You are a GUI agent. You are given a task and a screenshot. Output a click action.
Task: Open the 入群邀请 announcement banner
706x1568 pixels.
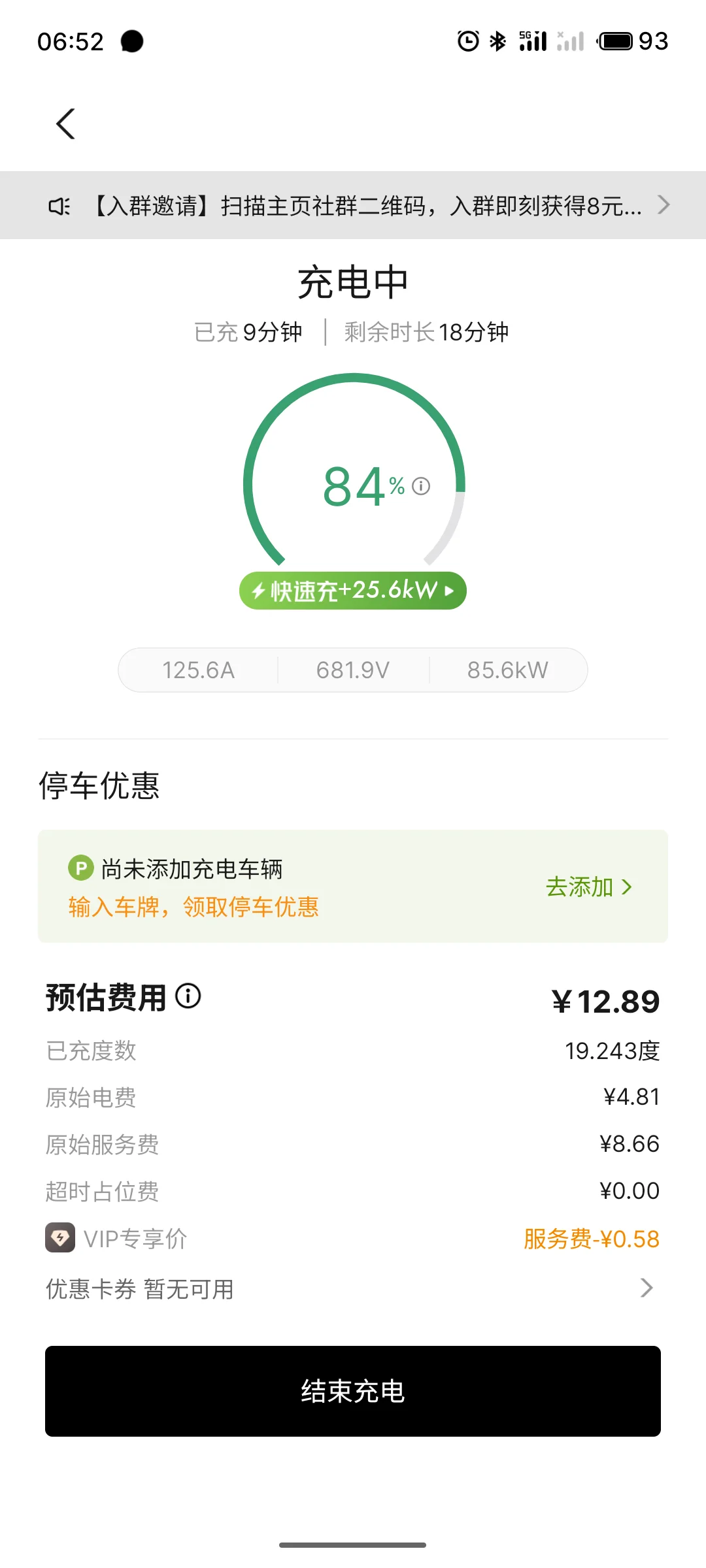[x=353, y=205]
